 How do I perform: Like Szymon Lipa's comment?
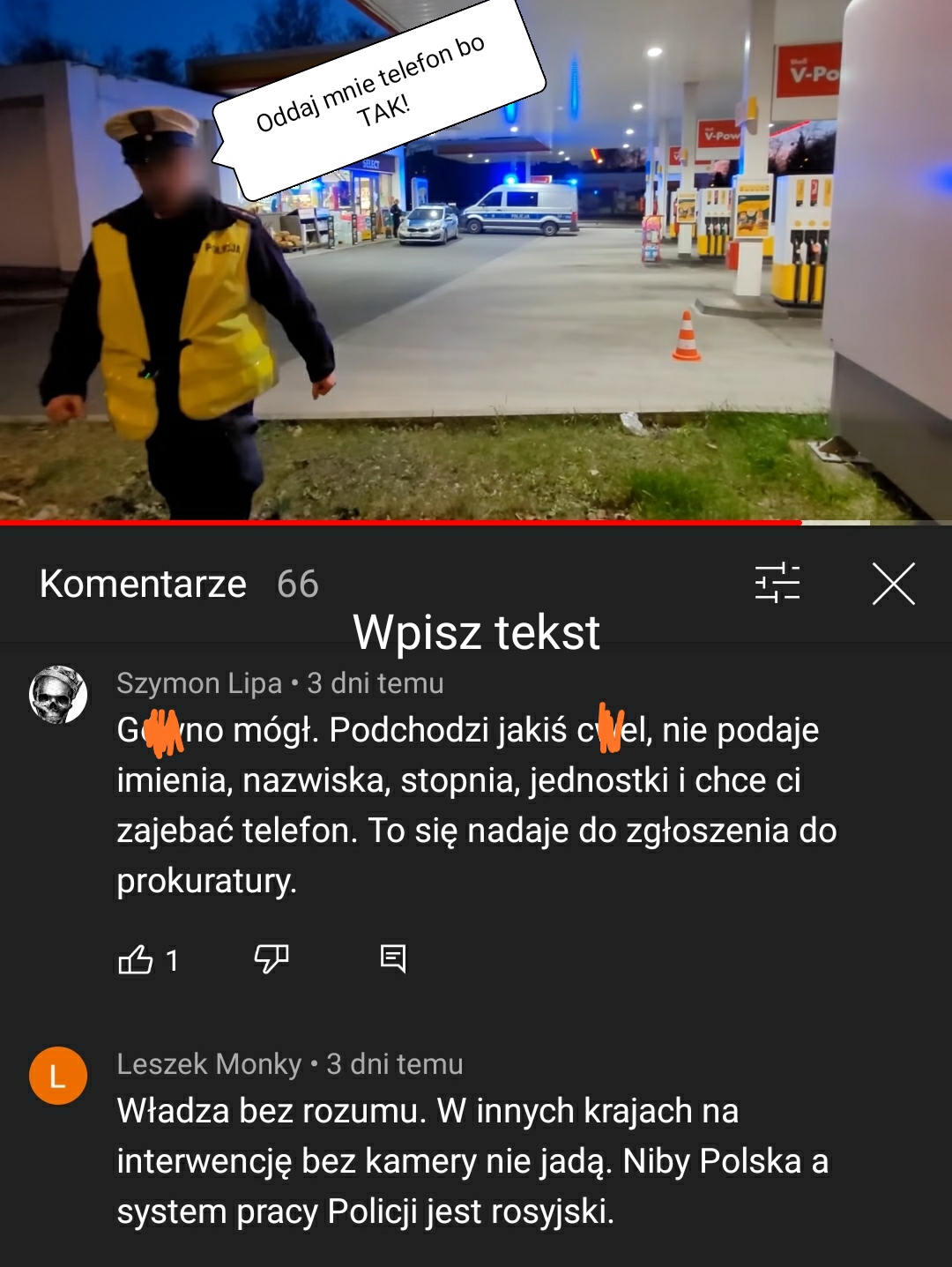pyautogui.click(x=136, y=959)
